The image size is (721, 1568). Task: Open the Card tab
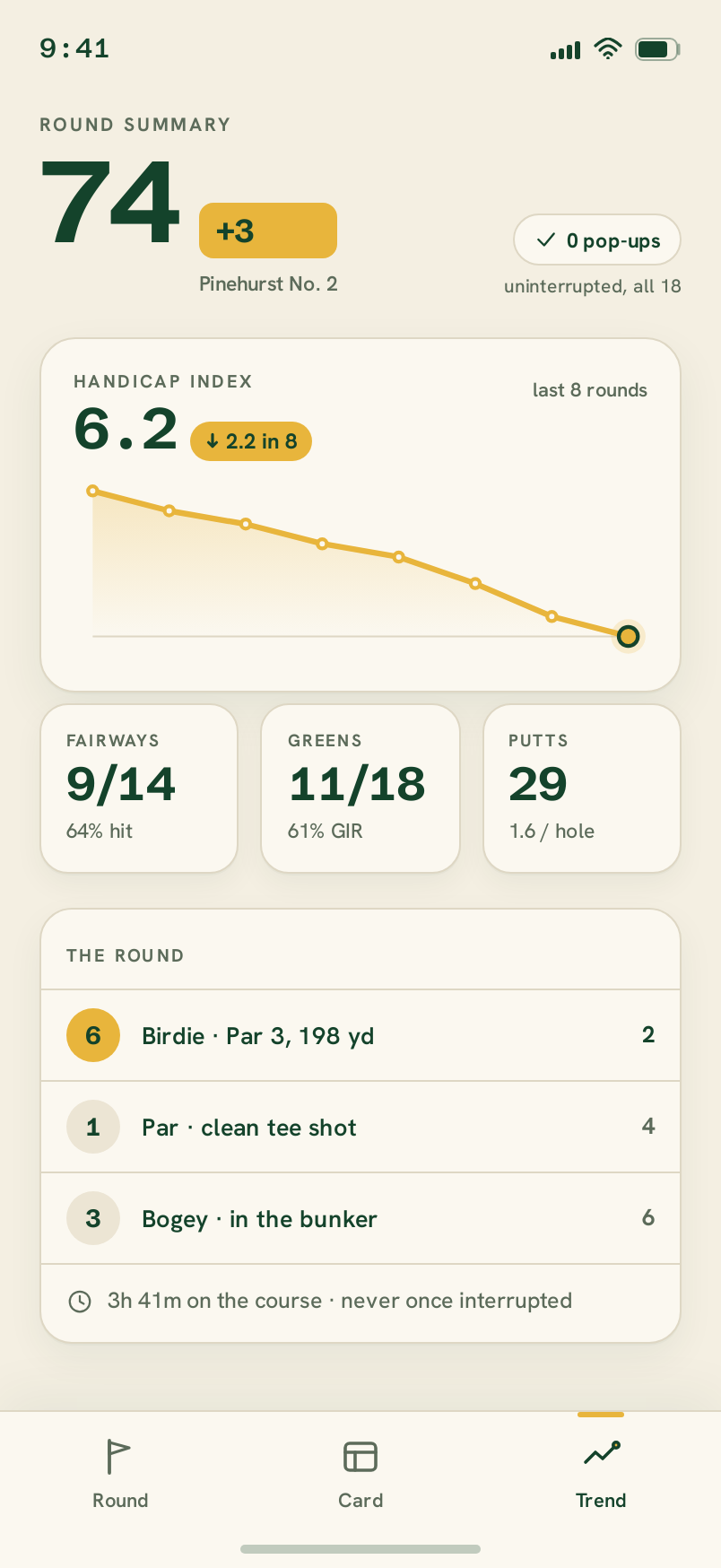pyautogui.click(x=360, y=1475)
